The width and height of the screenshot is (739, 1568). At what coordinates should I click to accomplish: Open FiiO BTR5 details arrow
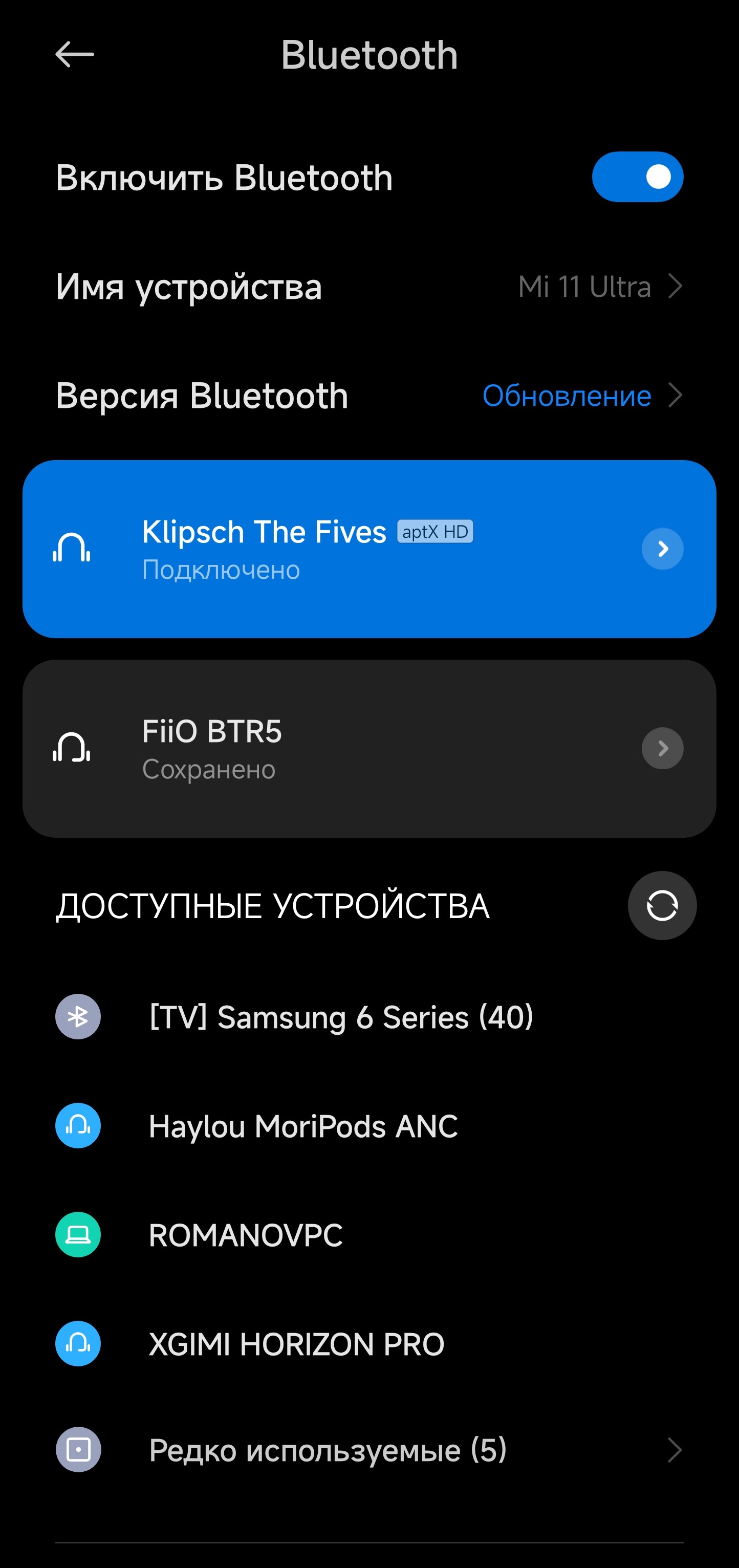tap(662, 749)
